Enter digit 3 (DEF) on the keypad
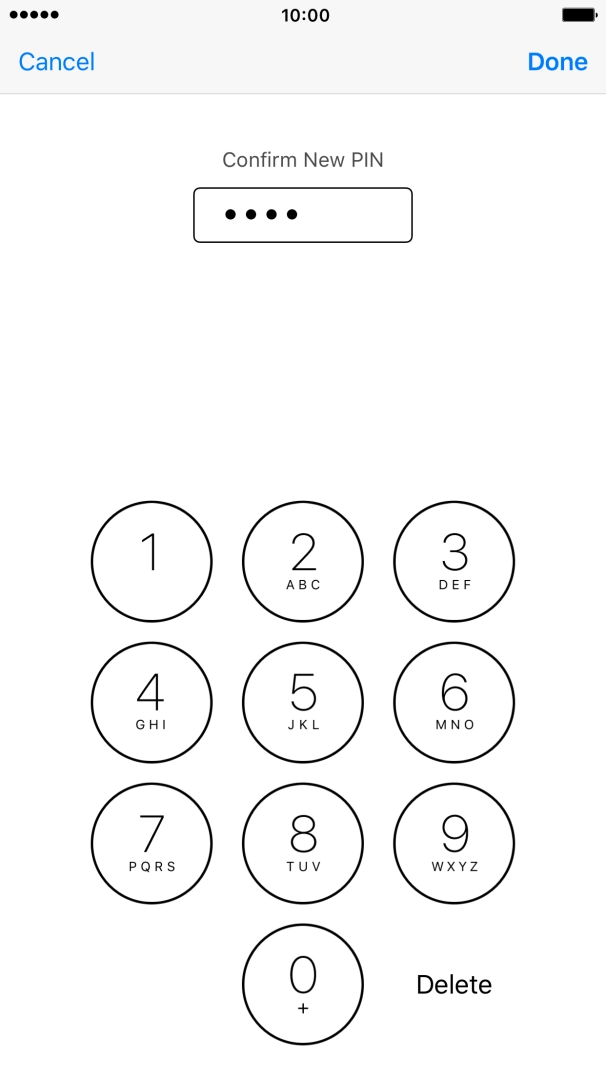The width and height of the screenshot is (606, 1077). pos(454,562)
